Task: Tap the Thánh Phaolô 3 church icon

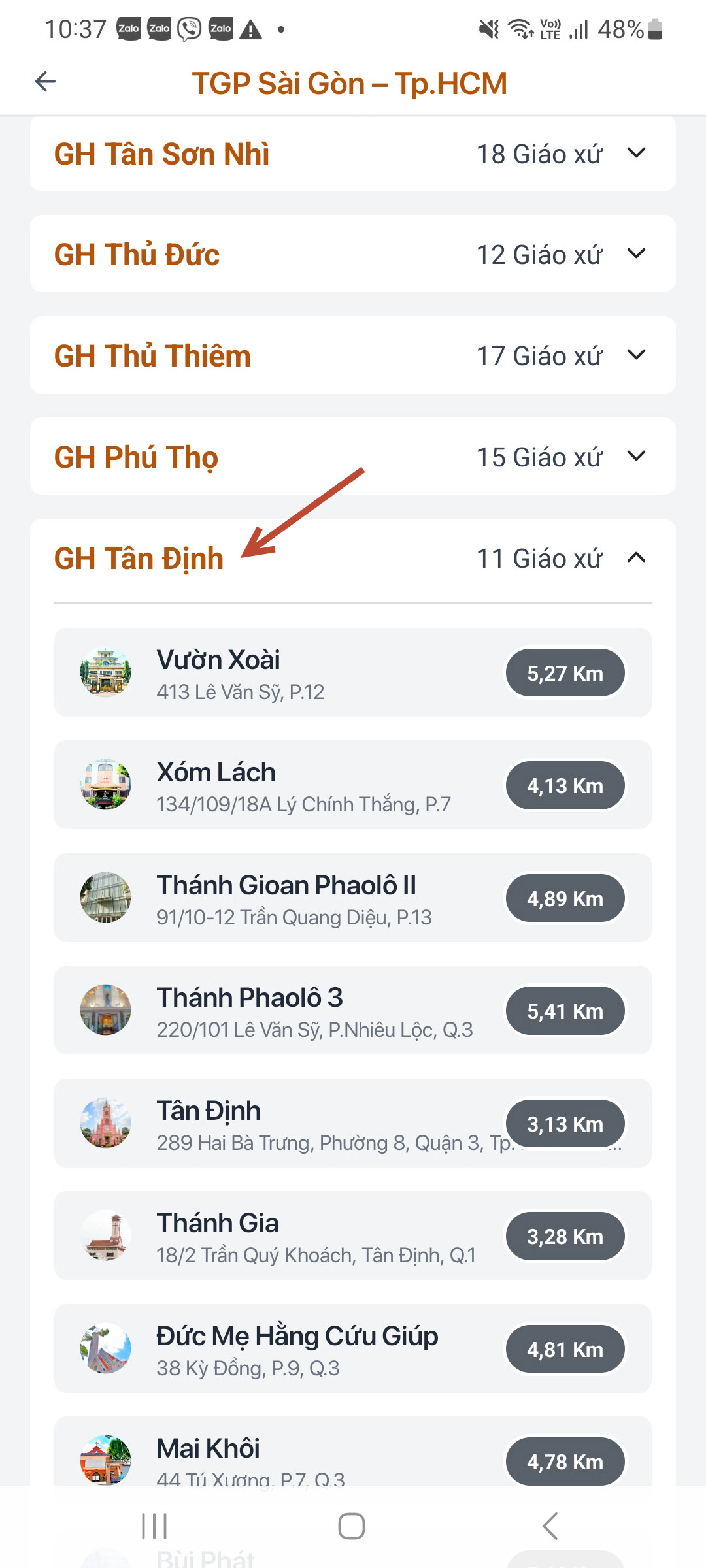Action: pyautogui.click(x=105, y=1011)
